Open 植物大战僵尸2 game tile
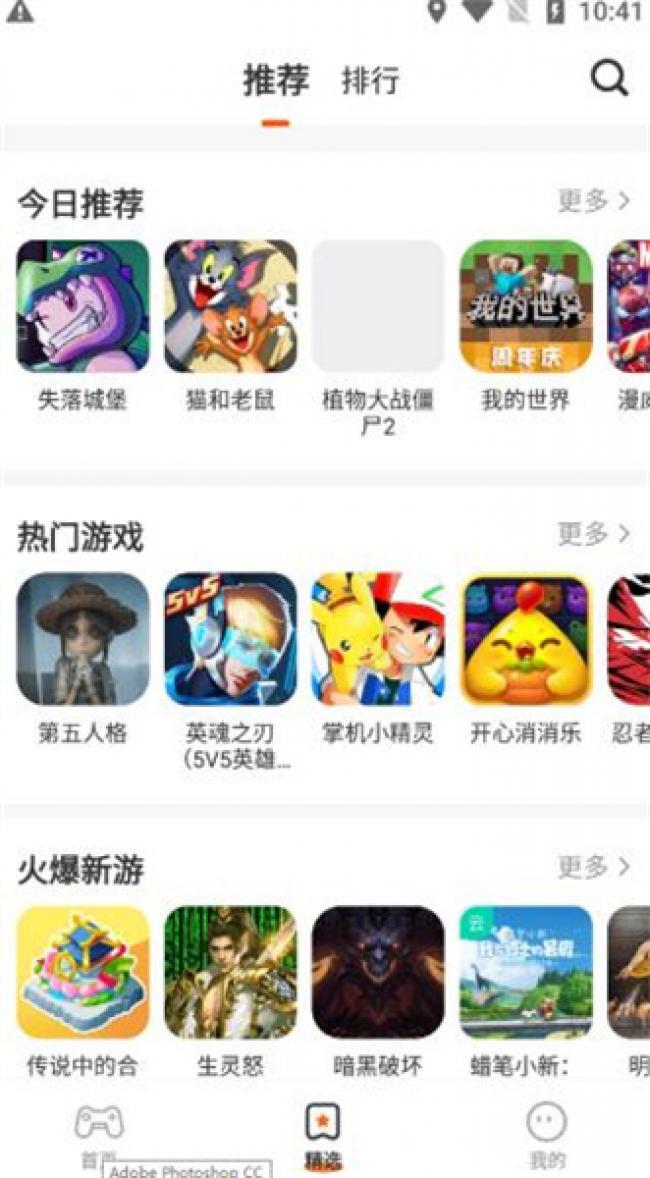The height and width of the screenshot is (1178, 650). click(x=378, y=306)
